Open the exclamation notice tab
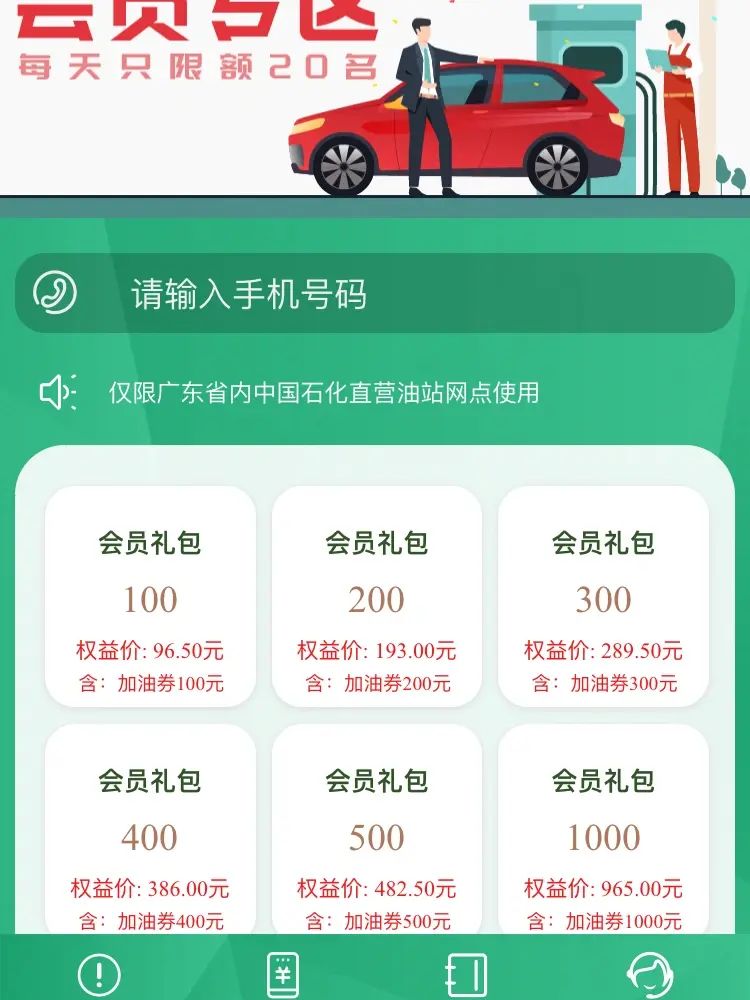Viewport: 750px width, 1000px height. coord(99,974)
